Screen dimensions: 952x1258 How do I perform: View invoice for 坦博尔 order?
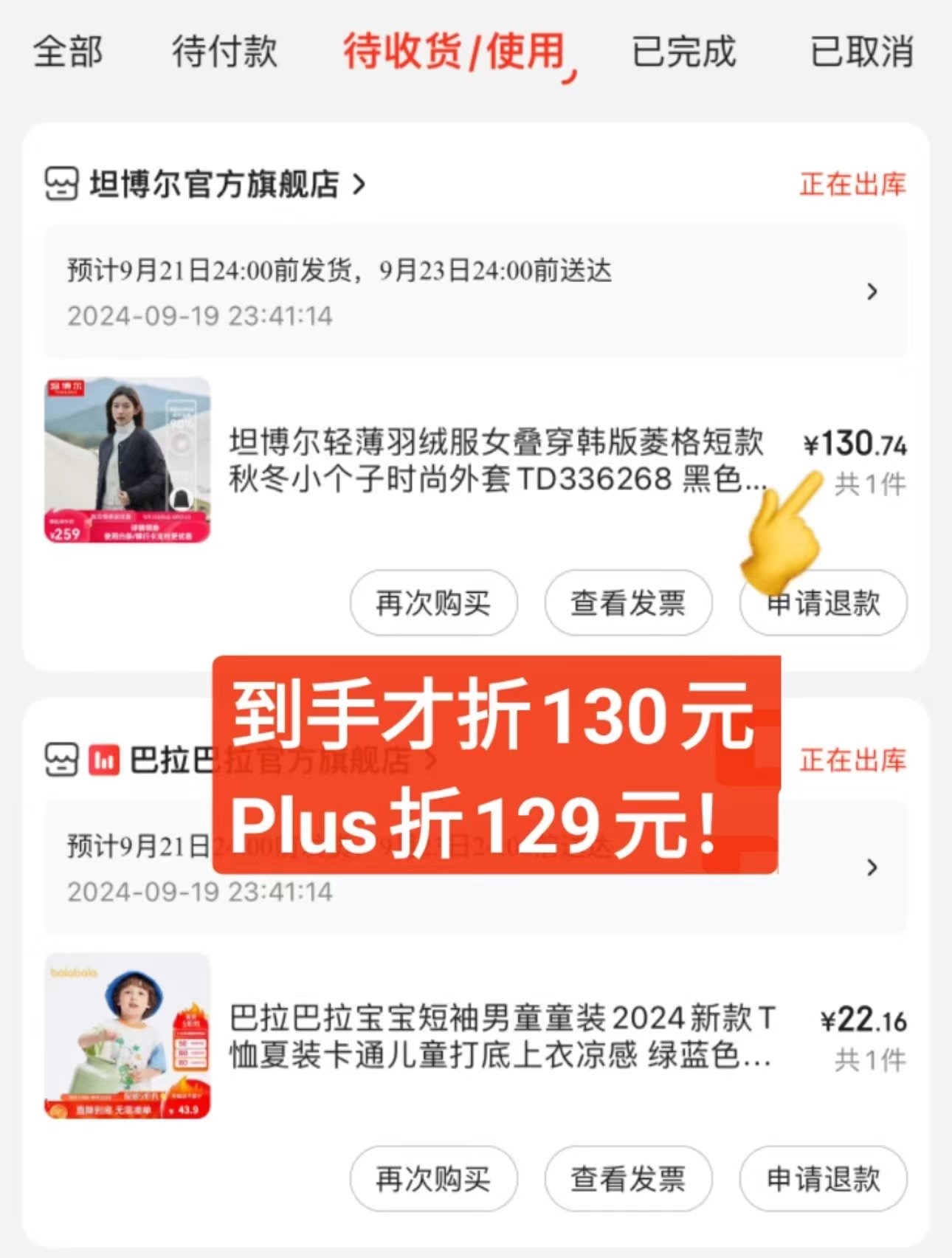tap(628, 603)
